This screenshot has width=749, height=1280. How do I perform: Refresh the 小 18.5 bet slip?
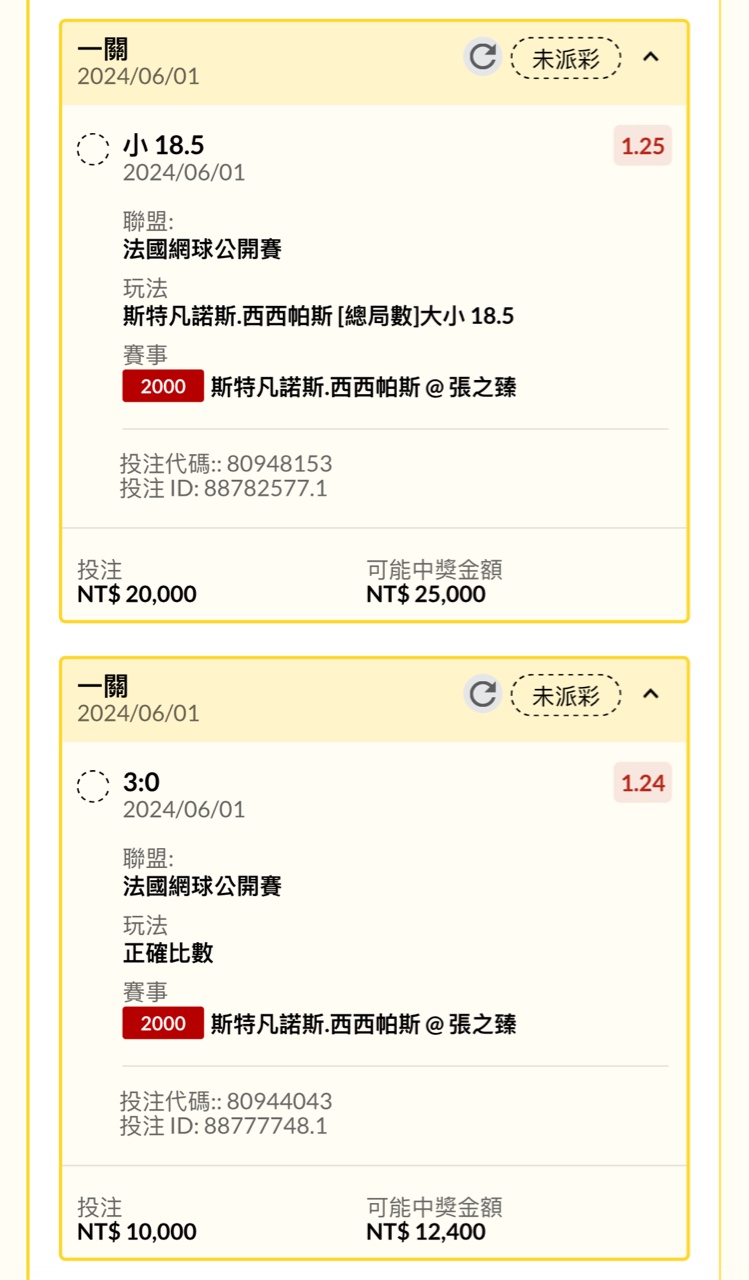coord(483,57)
